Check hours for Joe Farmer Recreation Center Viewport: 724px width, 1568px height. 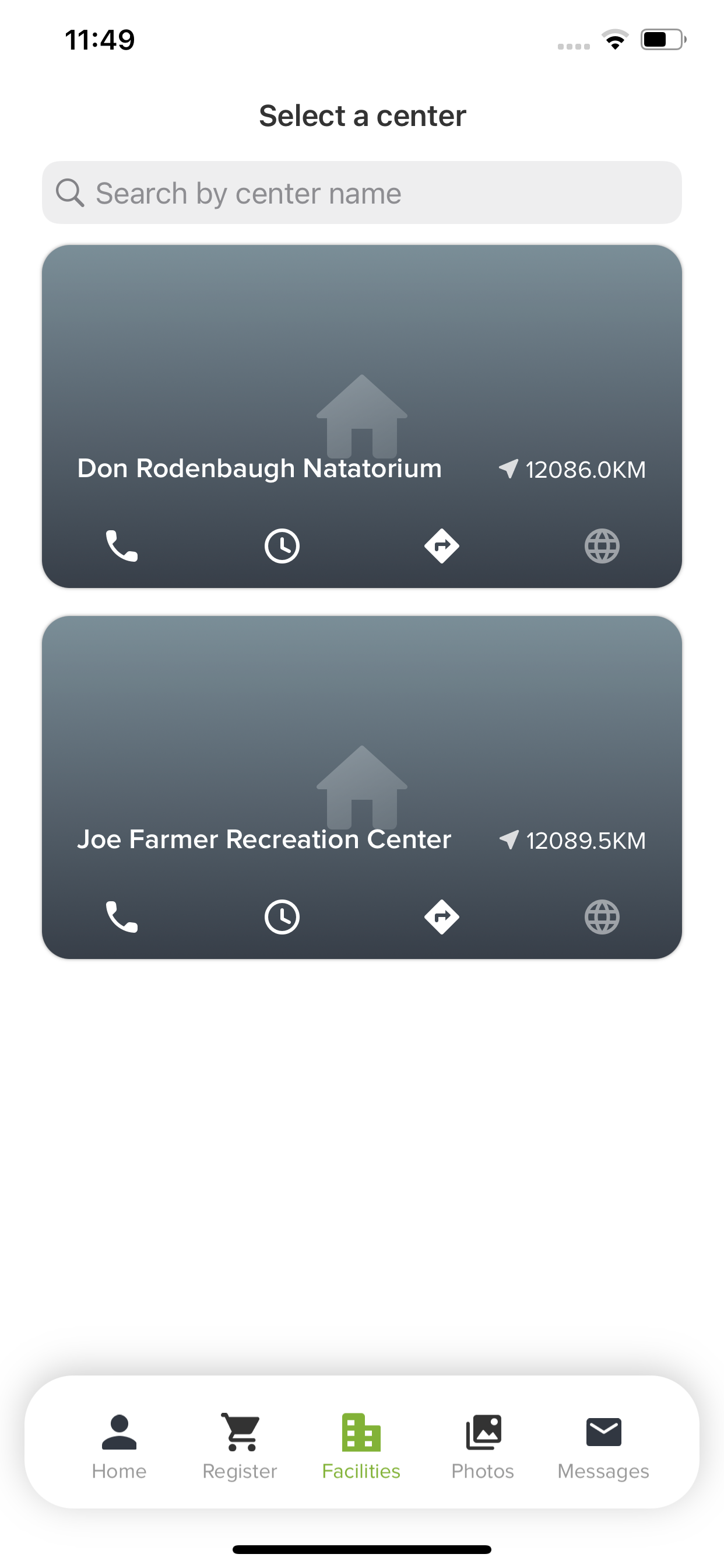point(282,916)
